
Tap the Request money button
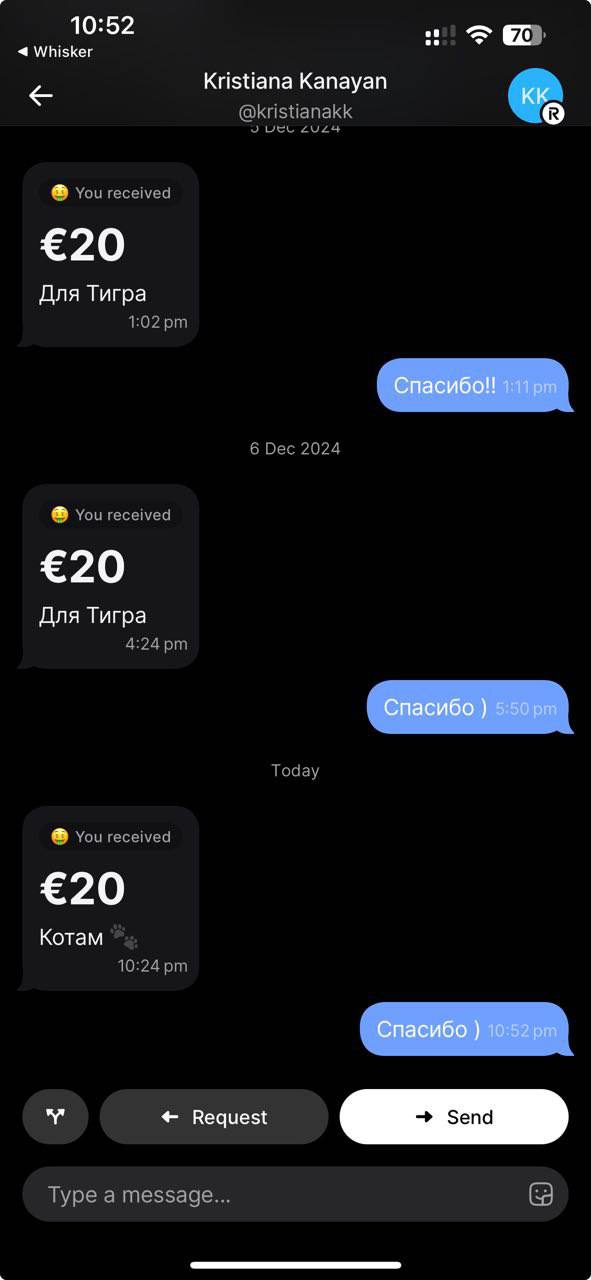coord(214,1117)
